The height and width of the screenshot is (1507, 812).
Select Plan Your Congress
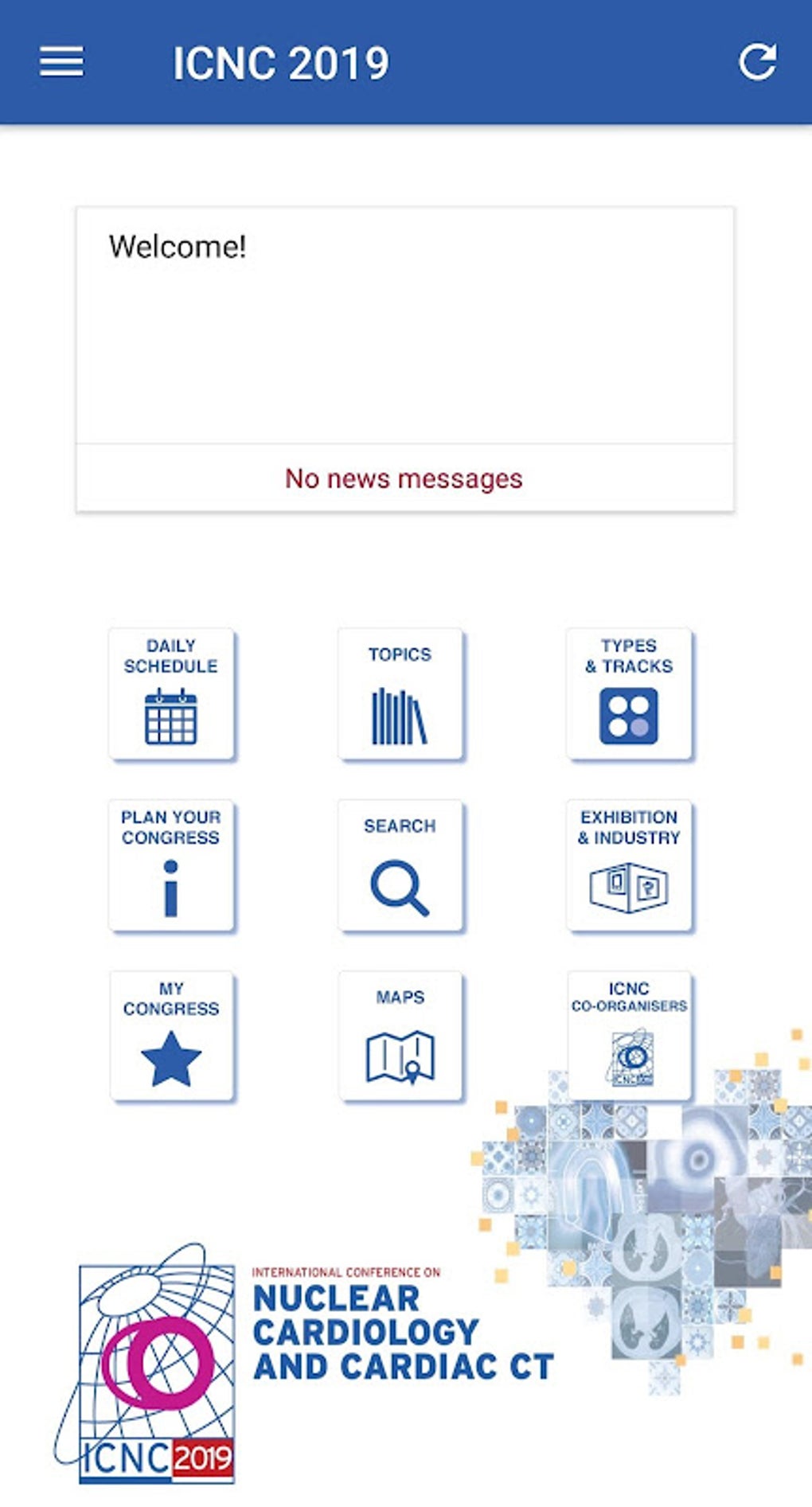point(171,865)
